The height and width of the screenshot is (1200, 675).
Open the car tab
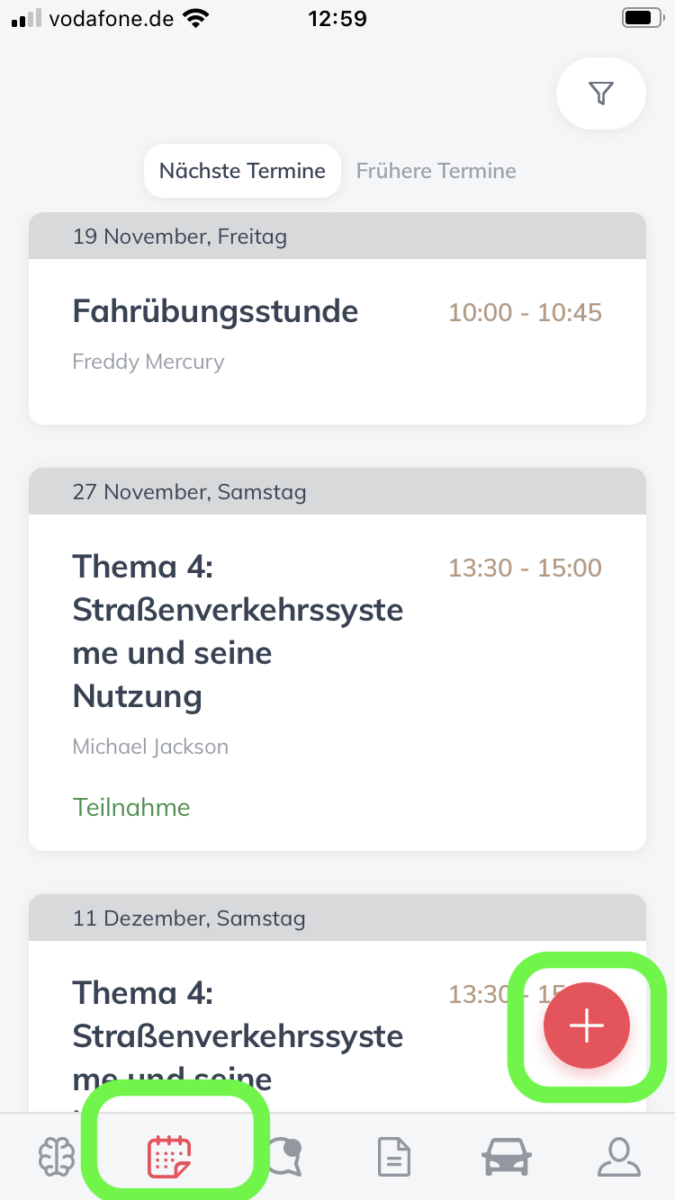click(507, 1157)
